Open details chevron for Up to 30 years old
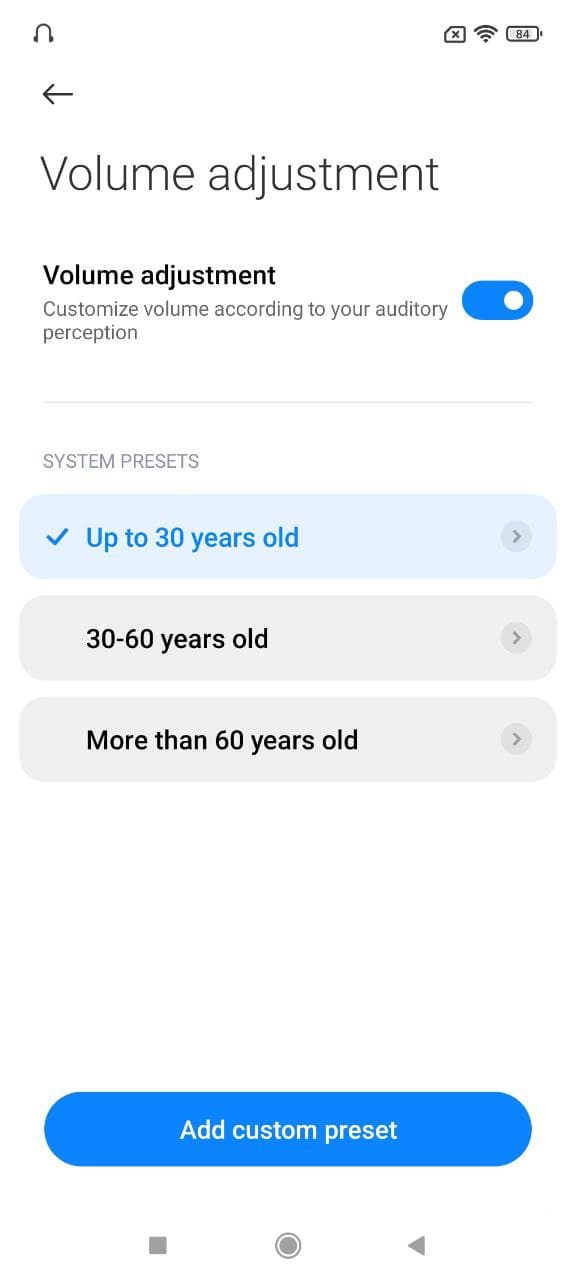 tap(516, 537)
